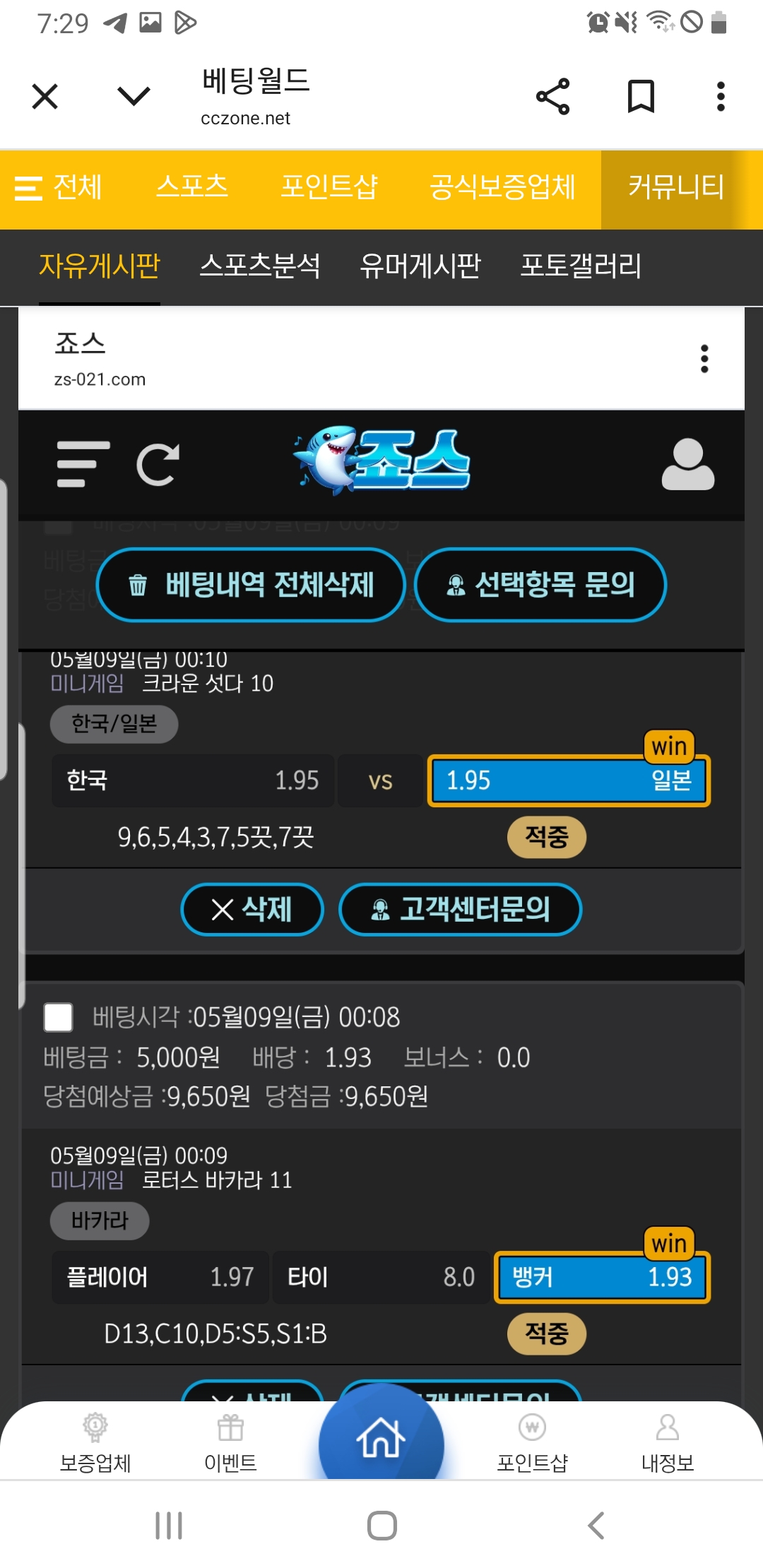Select the 자유게시판 board tab
The width and height of the screenshot is (763, 1568).
coord(100,266)
